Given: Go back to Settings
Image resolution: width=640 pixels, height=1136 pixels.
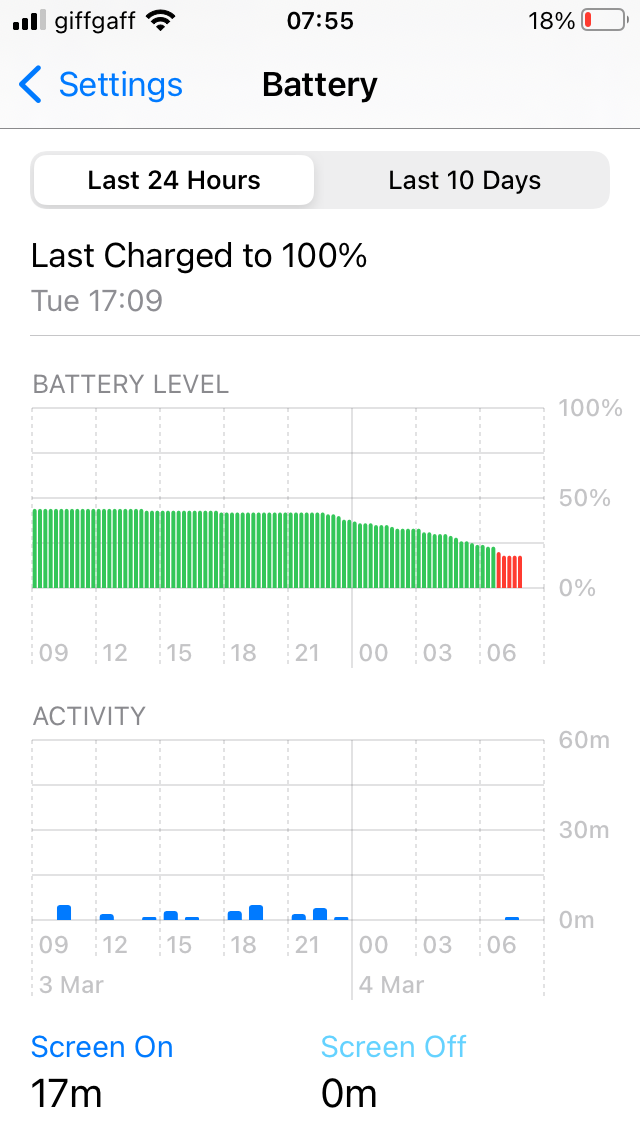Looking at the screenshot, I should tap(100, 85).
